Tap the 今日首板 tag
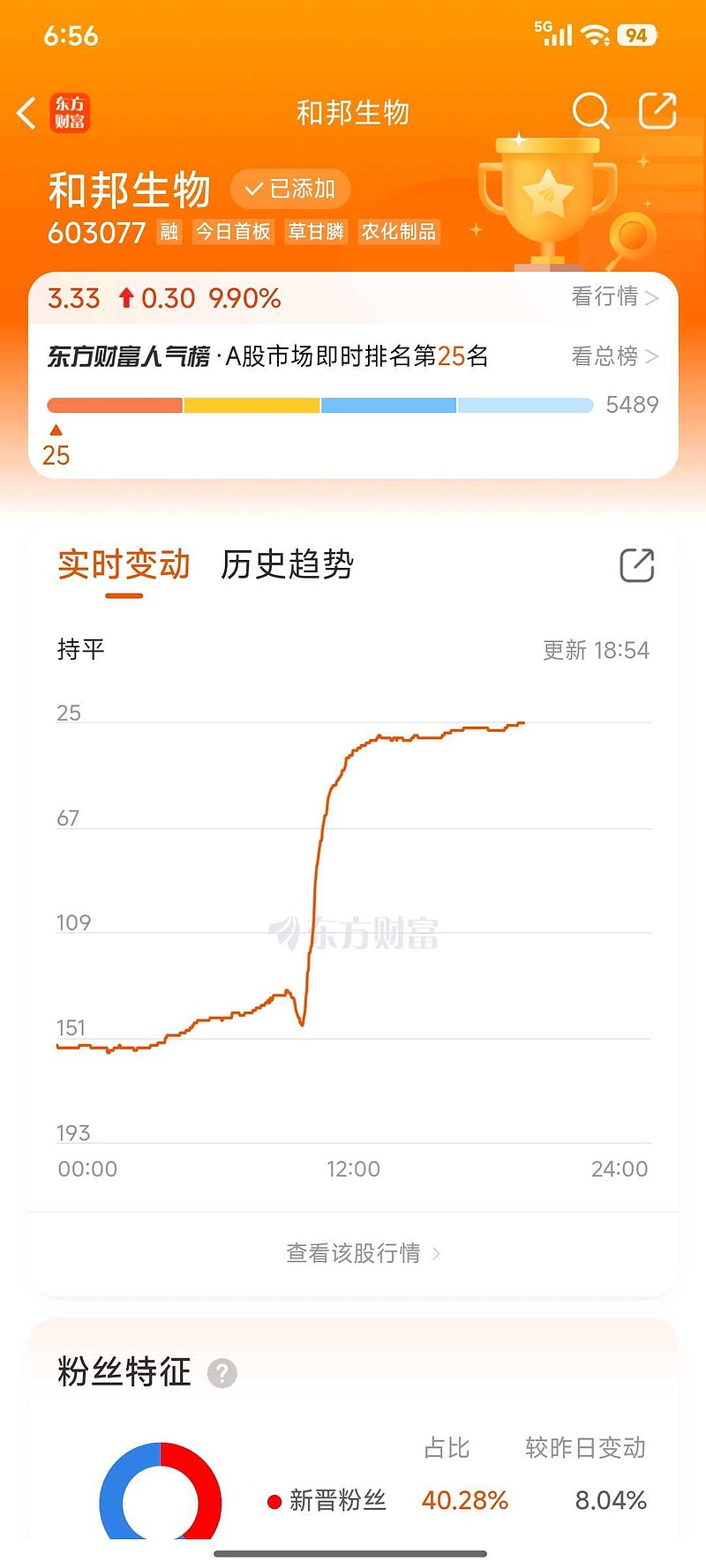The width and height of the screenshot is (706, 1568). pos(232,232)
